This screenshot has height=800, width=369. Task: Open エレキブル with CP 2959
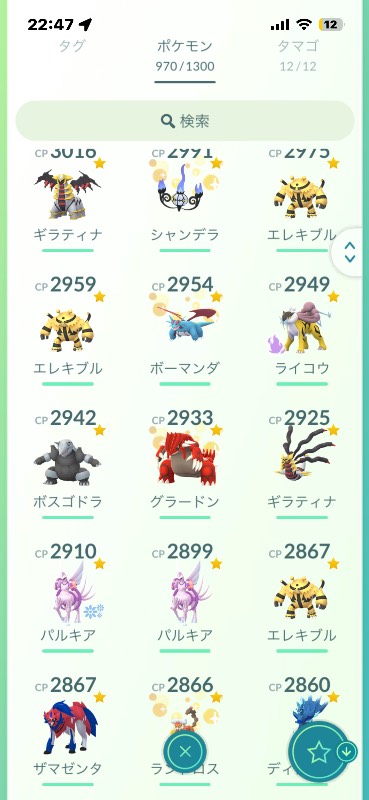(68, 330)
